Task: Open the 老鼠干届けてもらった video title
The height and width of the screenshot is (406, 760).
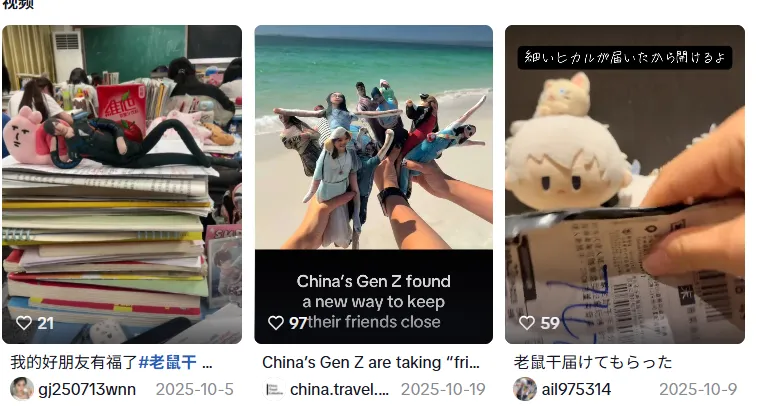Action: (593, 362)
